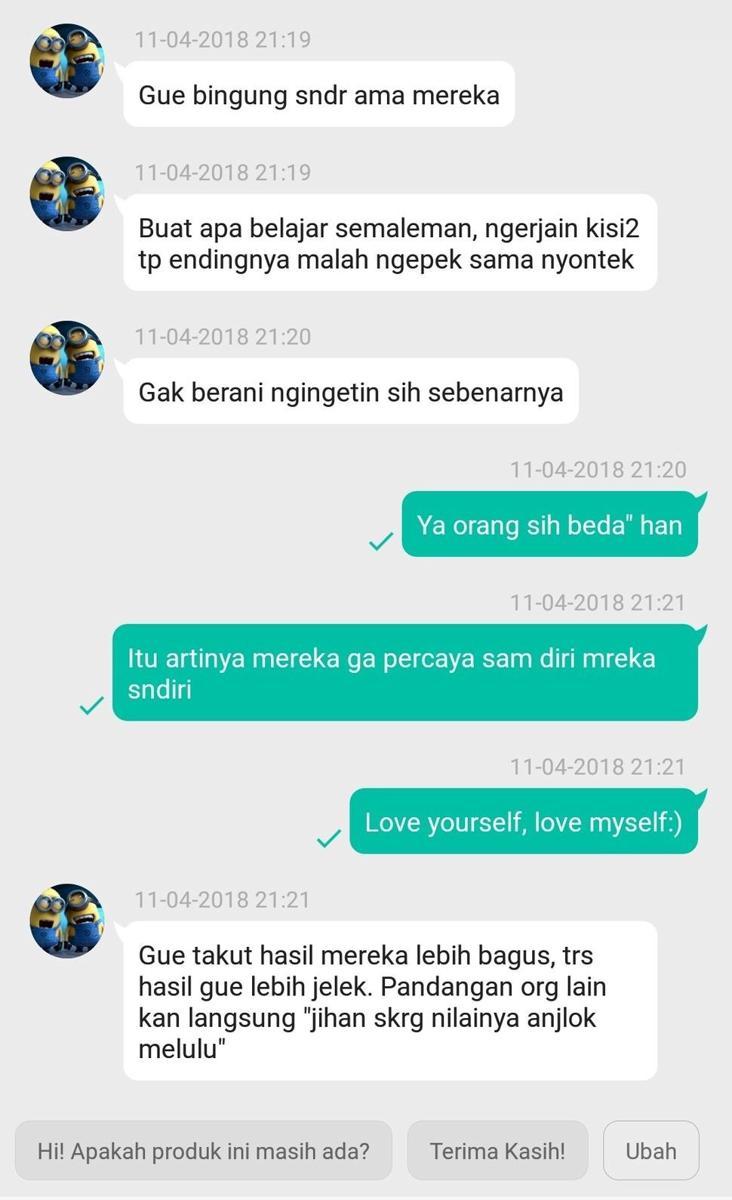Open sender's avatar beside 'Gue bingung sndr' message

pos(67,61)
